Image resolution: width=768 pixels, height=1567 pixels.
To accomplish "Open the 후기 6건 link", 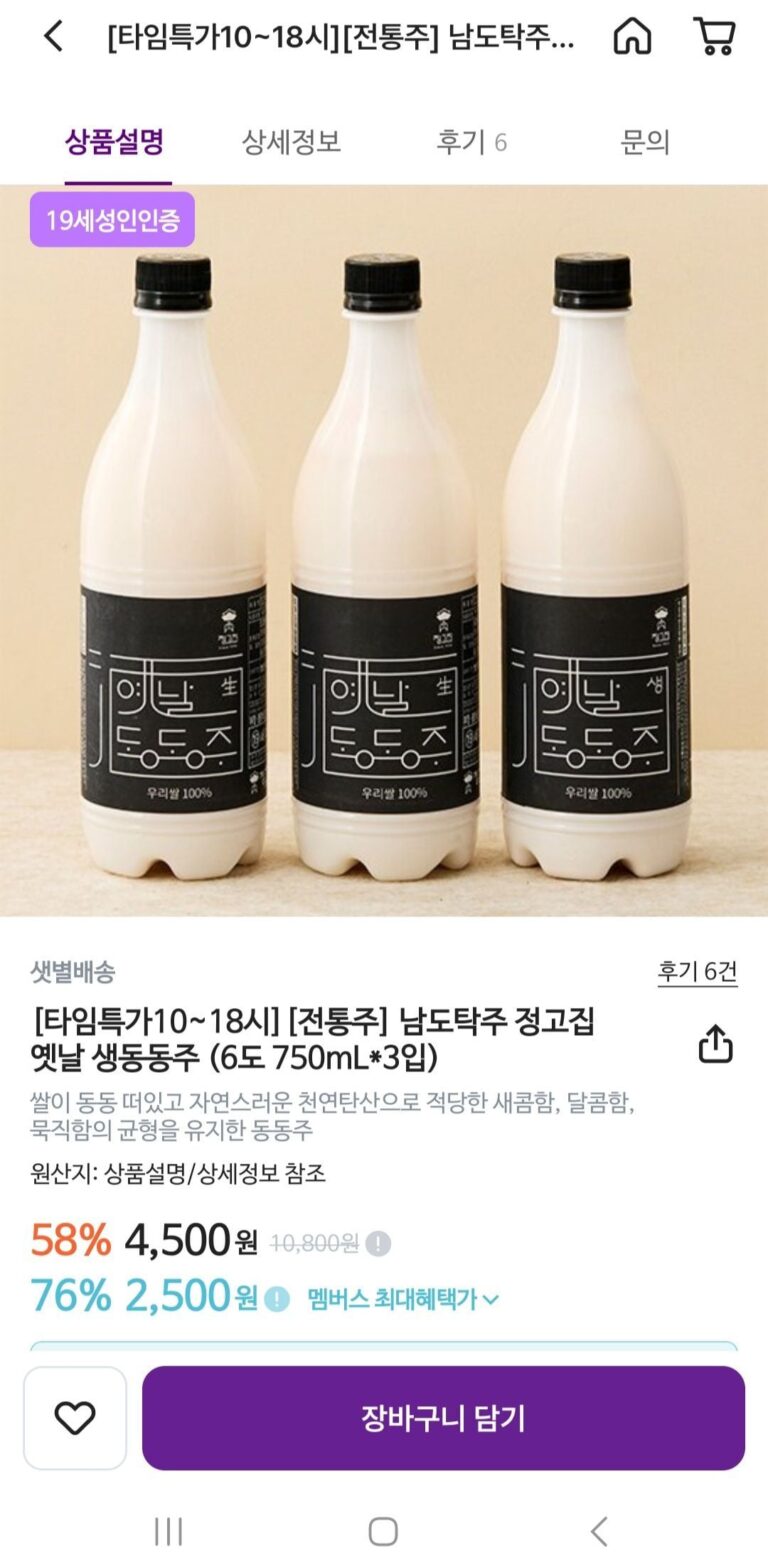I will coord(697,972).
